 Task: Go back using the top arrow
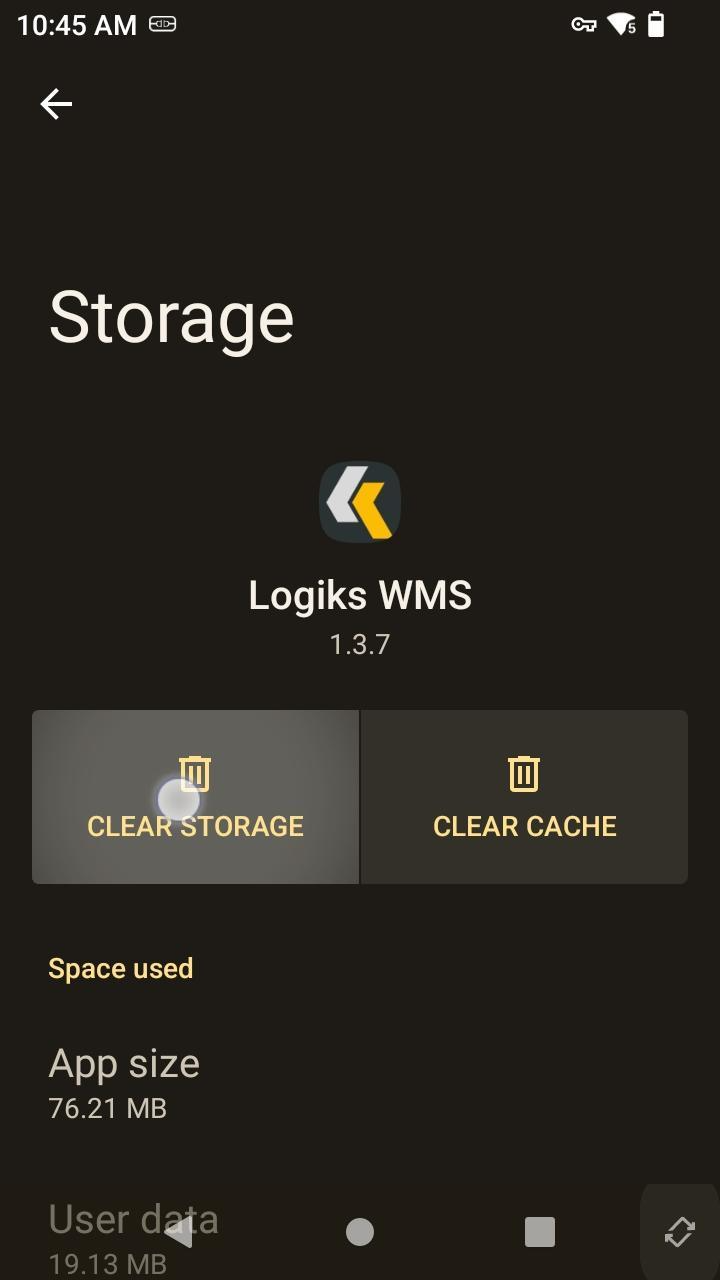click(x=56, y=103)
